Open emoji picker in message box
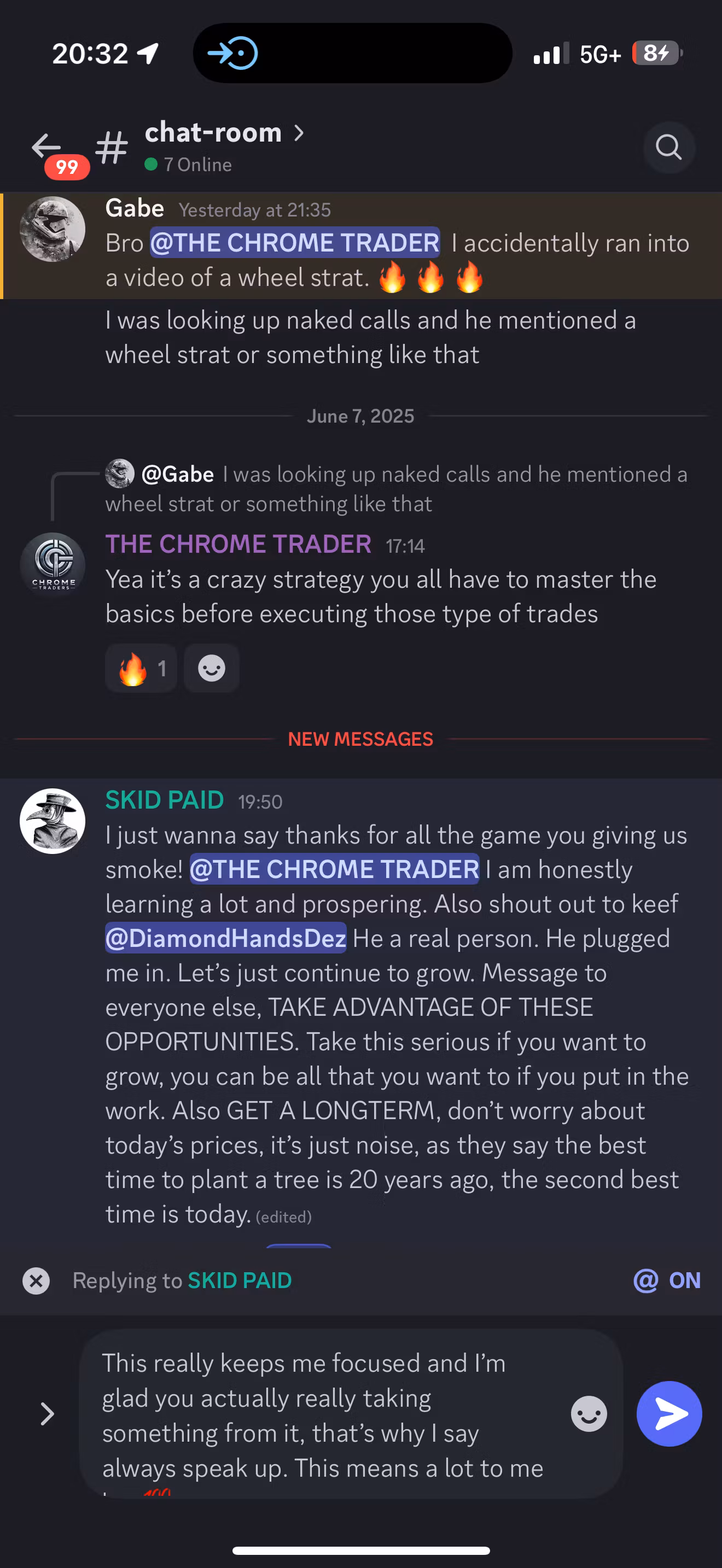 click(589, 1413)
